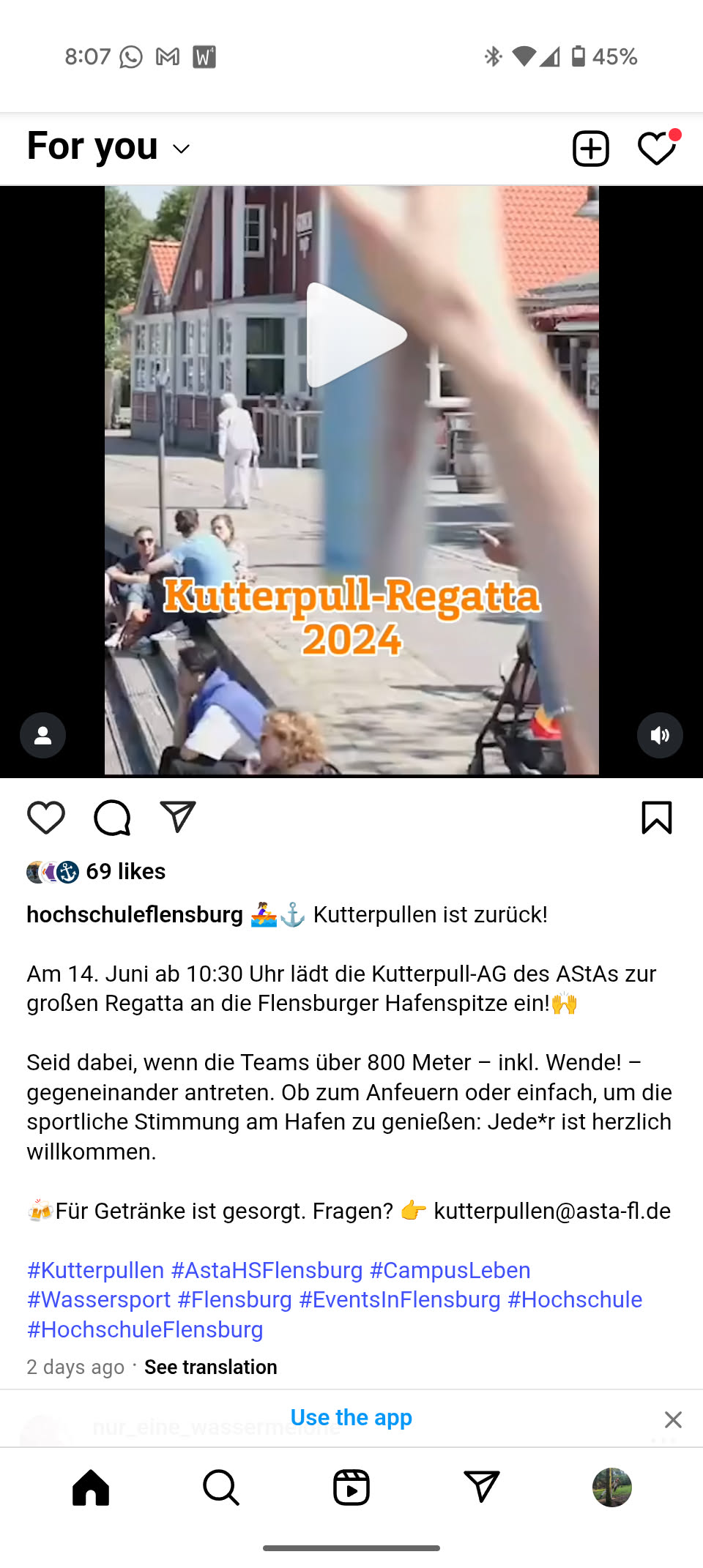Viewport: 703px width, 1568px height.
Task: Open the #Wassersport hashtag
Action: [99, 1299]
